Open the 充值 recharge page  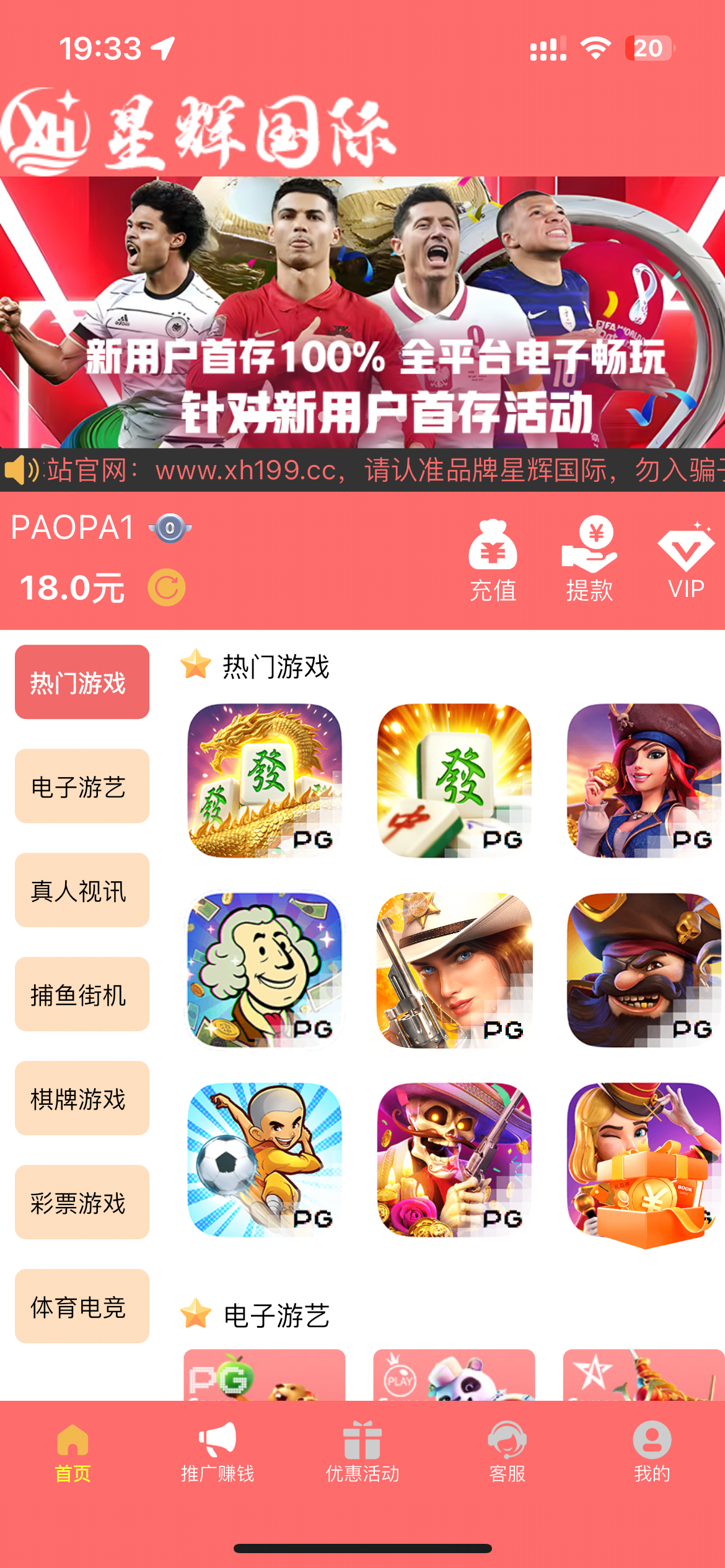[493, 559]
